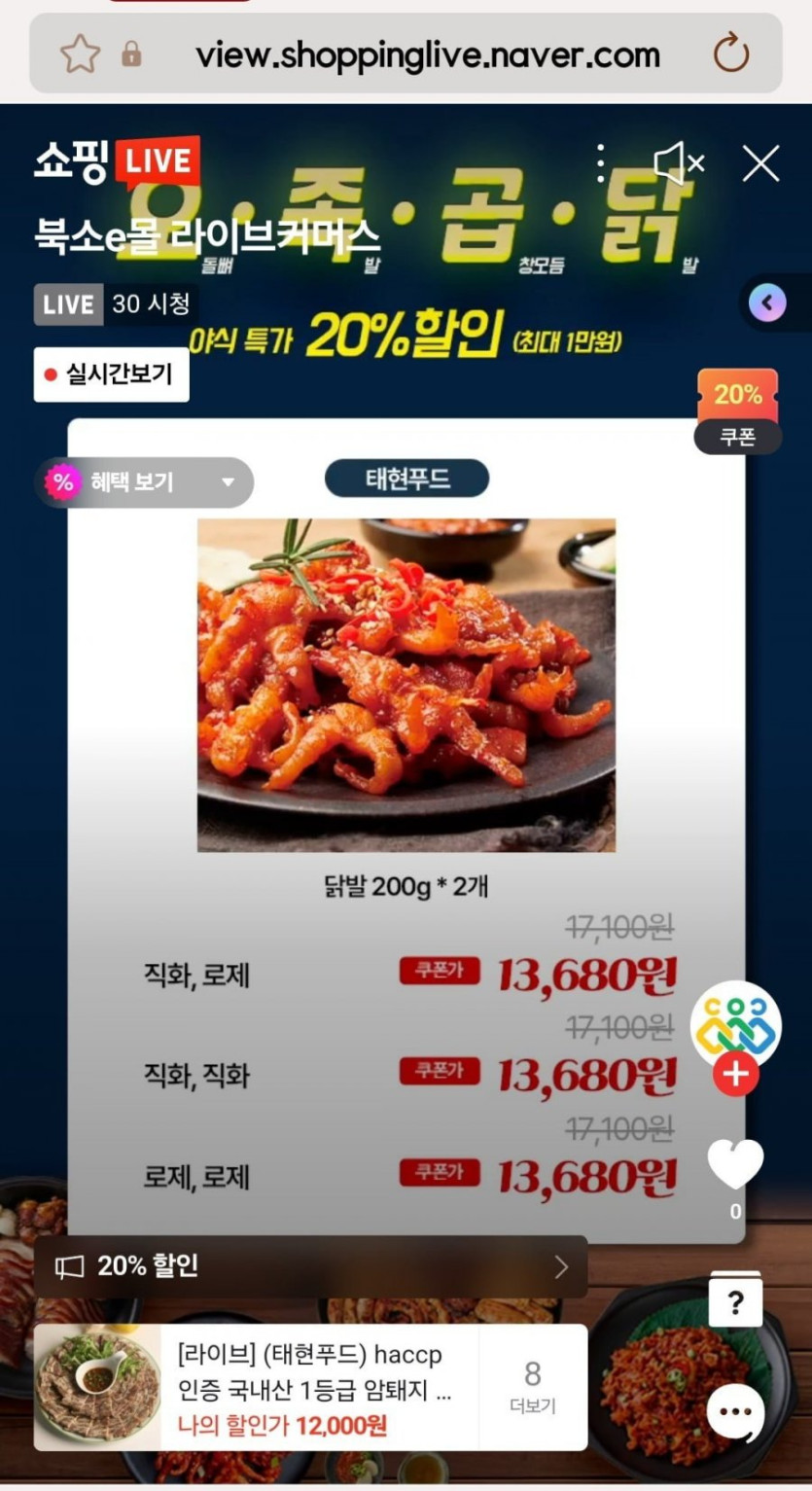Open the 20% 할인 notice banner
The height and width of the screenshot is (1491, 812).
click(311, 1265)
